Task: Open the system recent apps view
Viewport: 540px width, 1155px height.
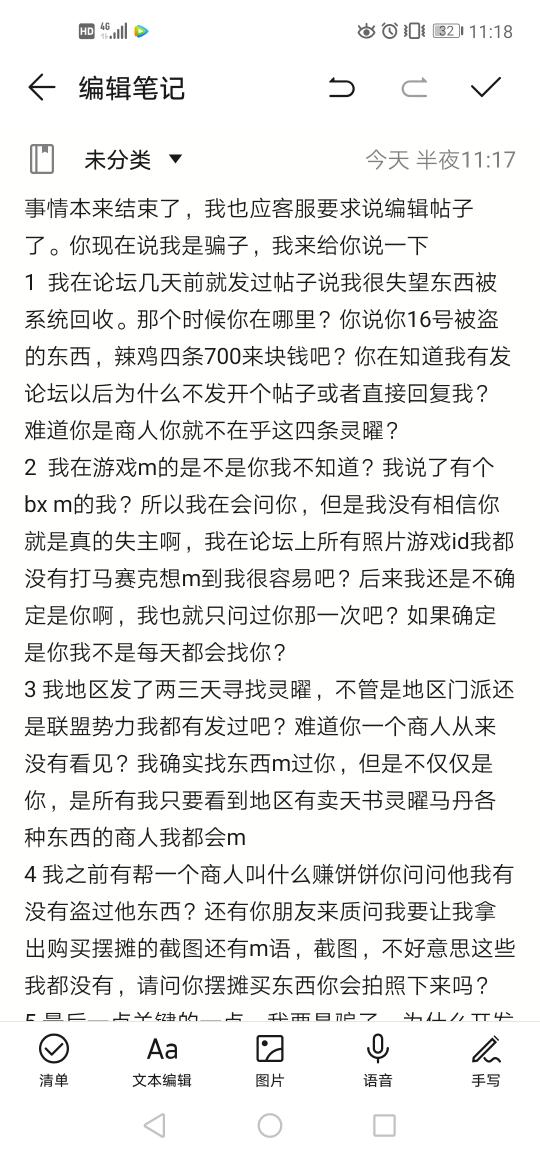Action: click(385, 1125)
